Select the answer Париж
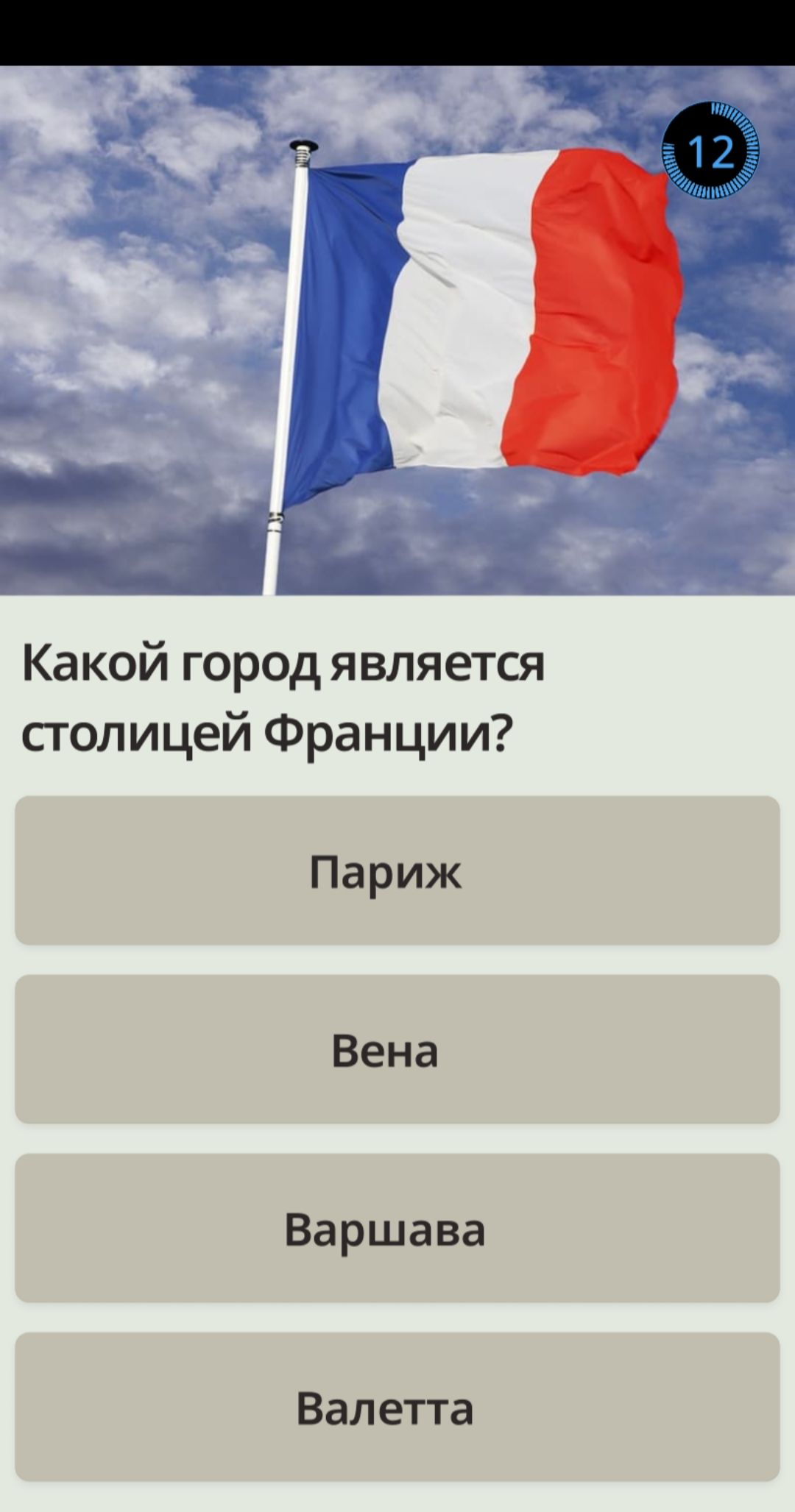The height and width of the screenshot is (1512, 795). point(397,870)
